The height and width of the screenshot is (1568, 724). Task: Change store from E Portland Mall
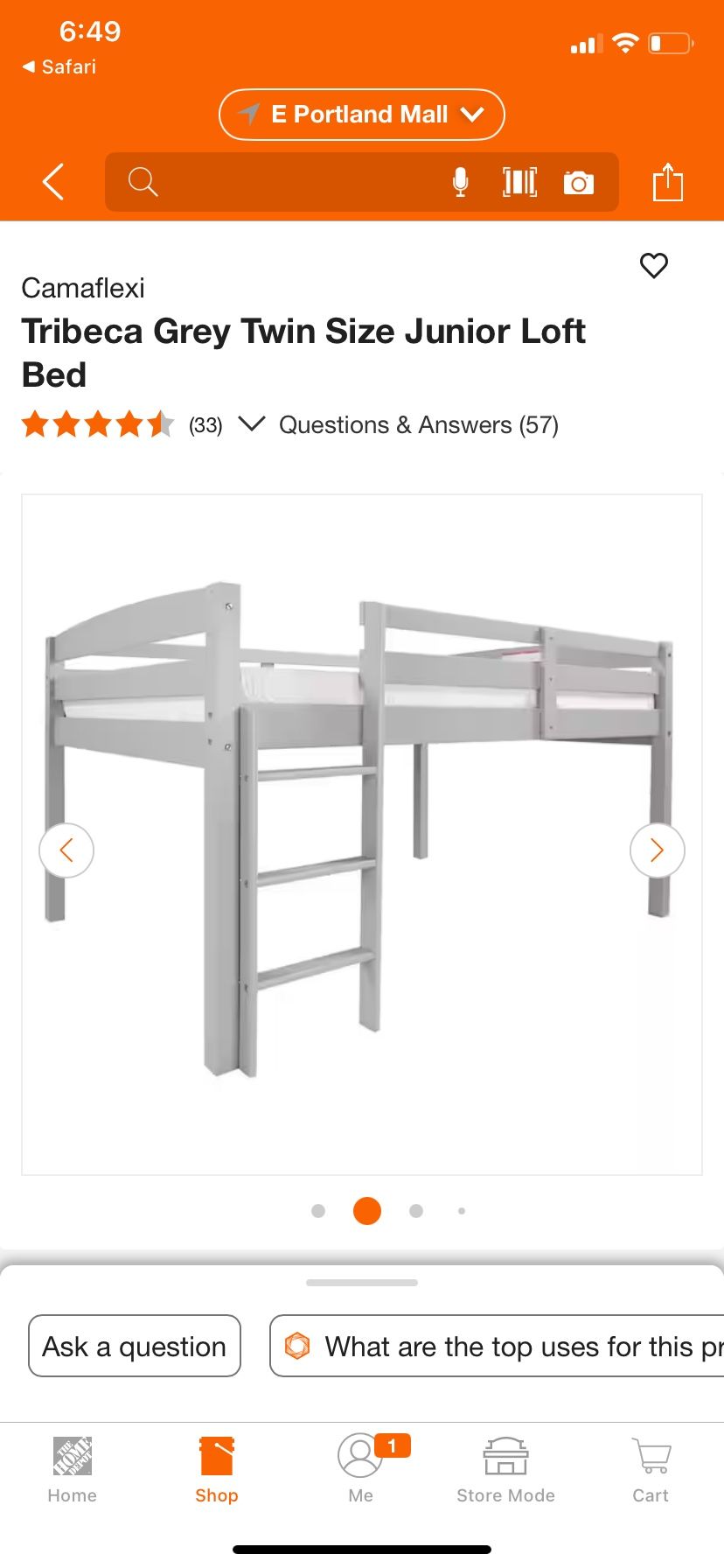pyautogui.click(x=361, y=115)
